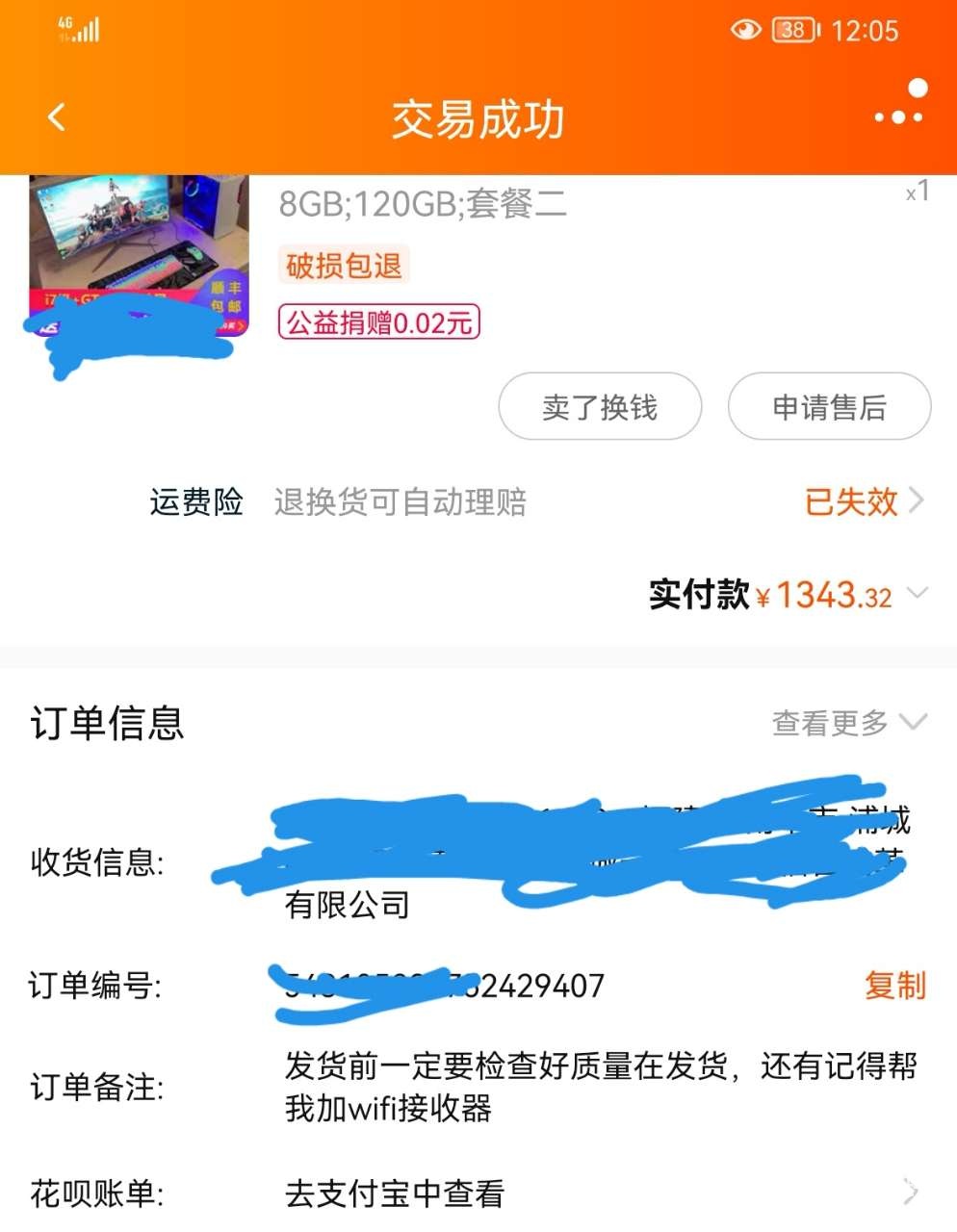This screenshot has width=957, height=1232.
Task: Open 花呗账单 to view in Alipay
Action: pyautogui.click(x=597, y=1193)
